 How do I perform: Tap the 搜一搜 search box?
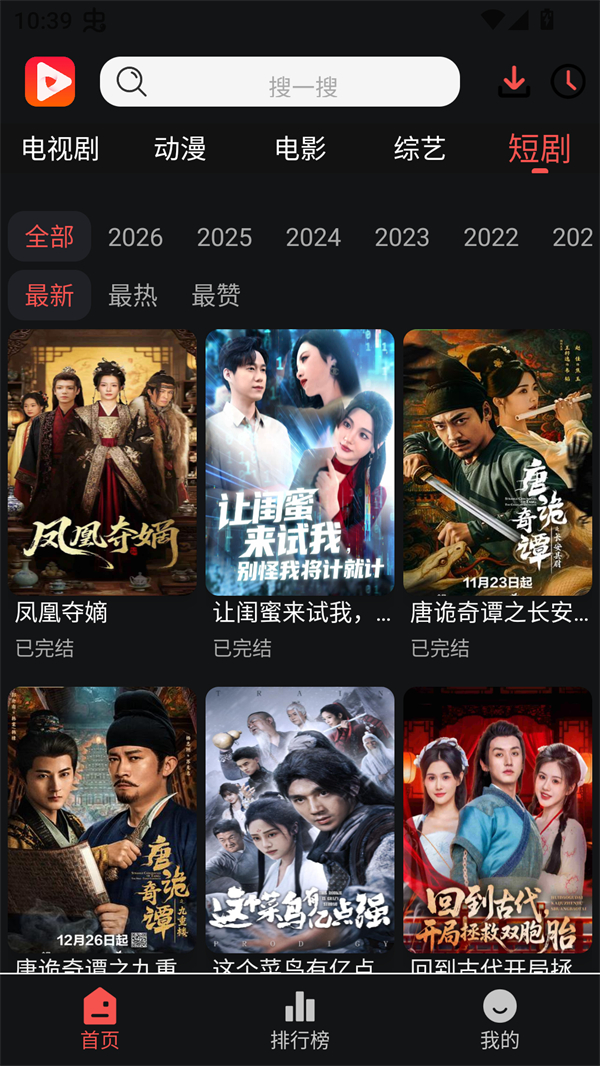280,82
